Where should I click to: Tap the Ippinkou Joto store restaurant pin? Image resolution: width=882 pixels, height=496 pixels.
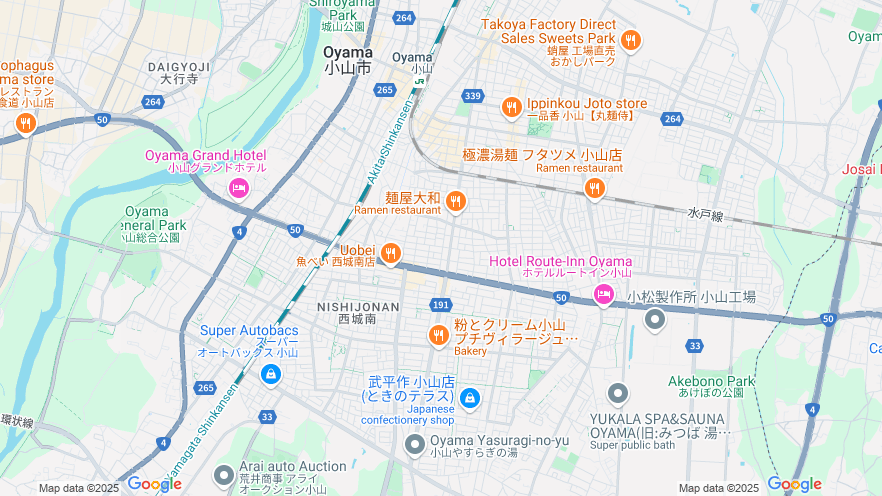point(512,106)
